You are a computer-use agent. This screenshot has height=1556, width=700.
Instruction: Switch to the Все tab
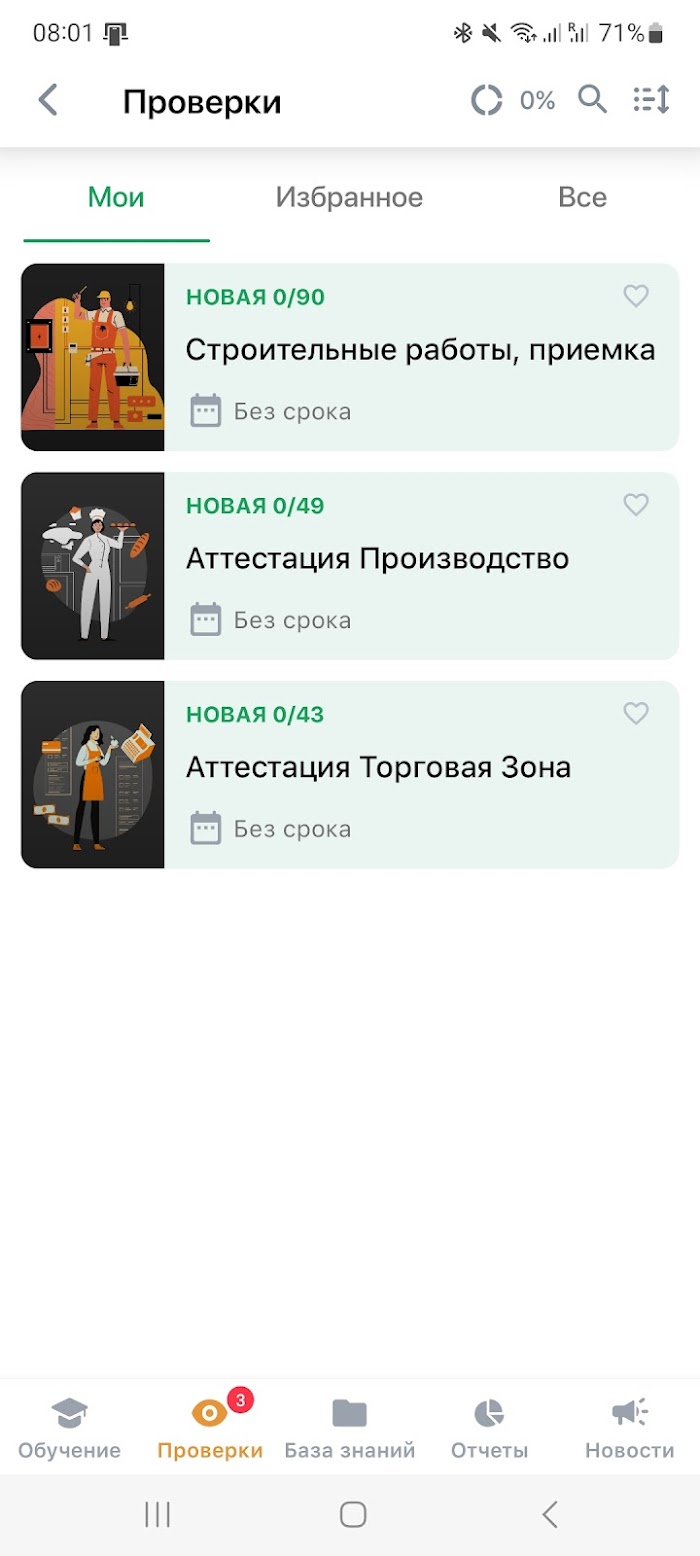(582, 197)
